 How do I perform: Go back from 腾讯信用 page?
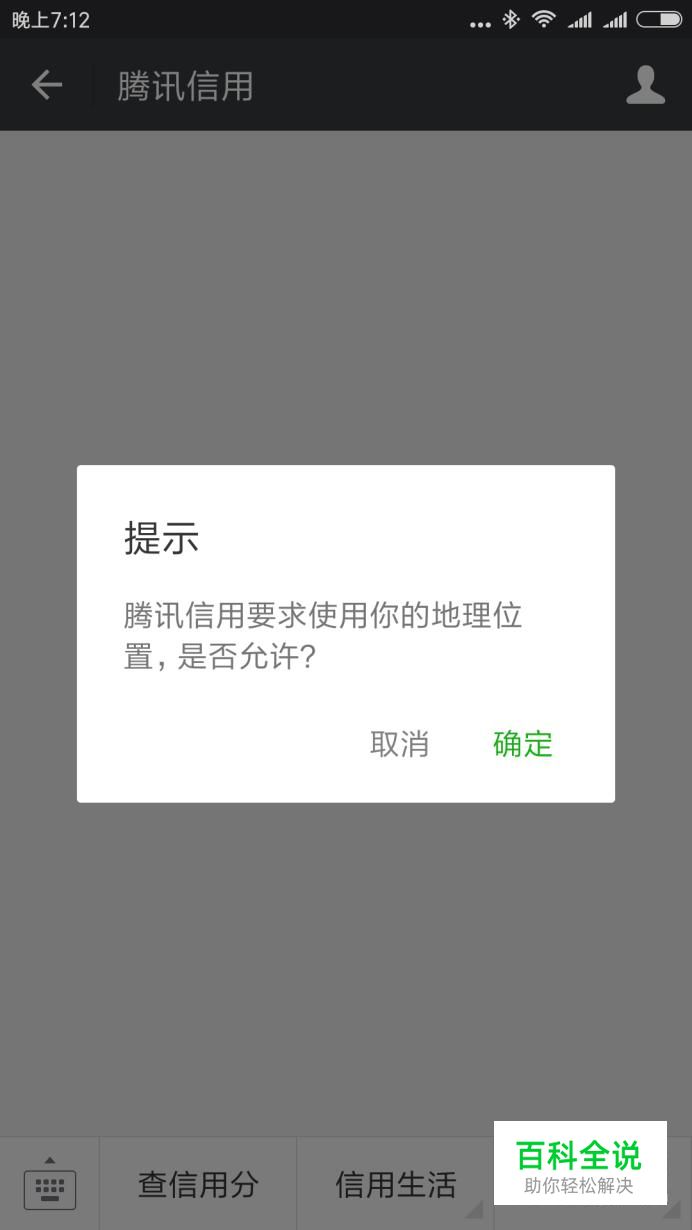tap(47, 86)
